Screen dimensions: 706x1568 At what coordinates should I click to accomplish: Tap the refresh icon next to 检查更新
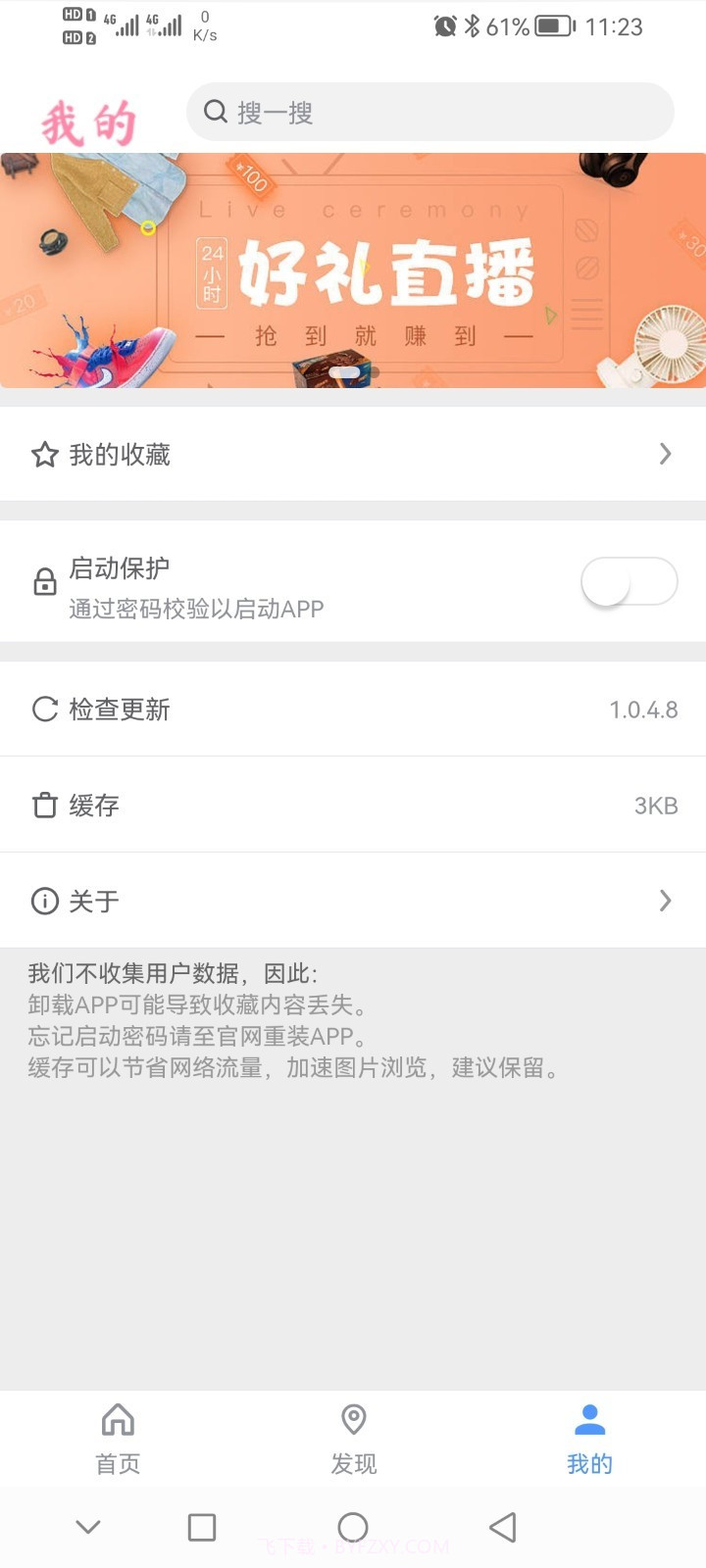tap(45, 709)
